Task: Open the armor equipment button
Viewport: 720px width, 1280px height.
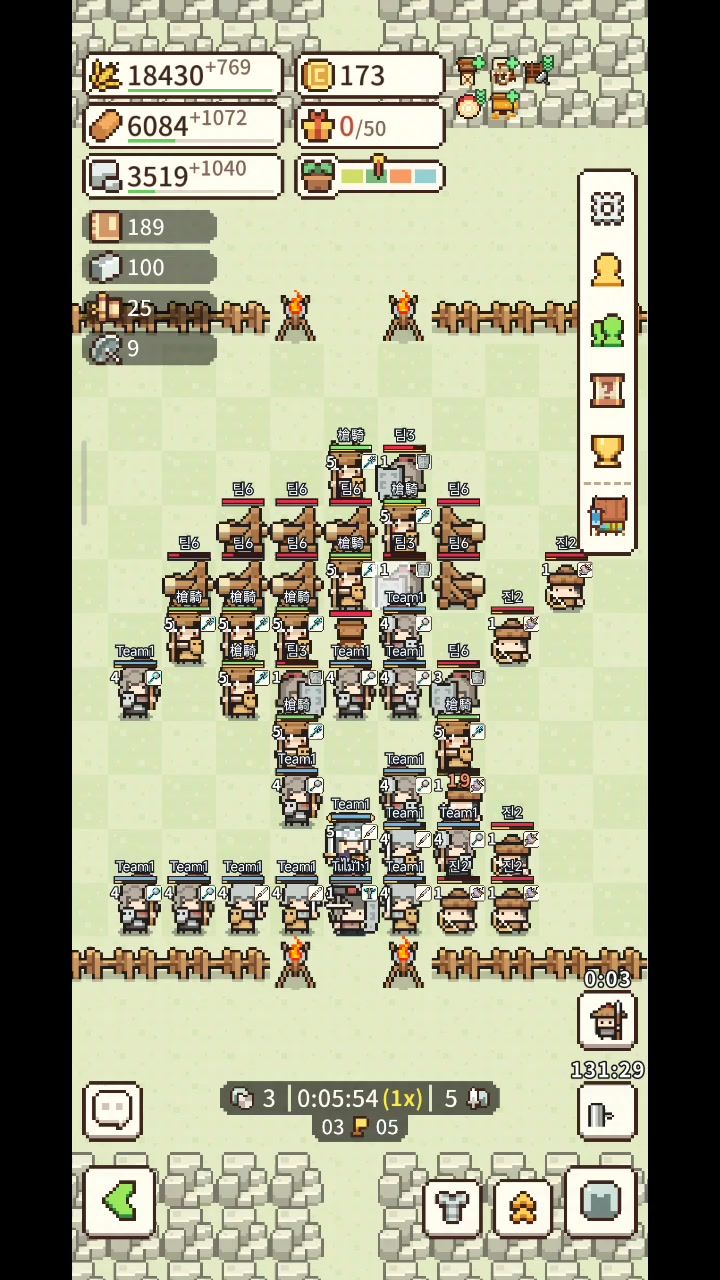Action: 453,1204
